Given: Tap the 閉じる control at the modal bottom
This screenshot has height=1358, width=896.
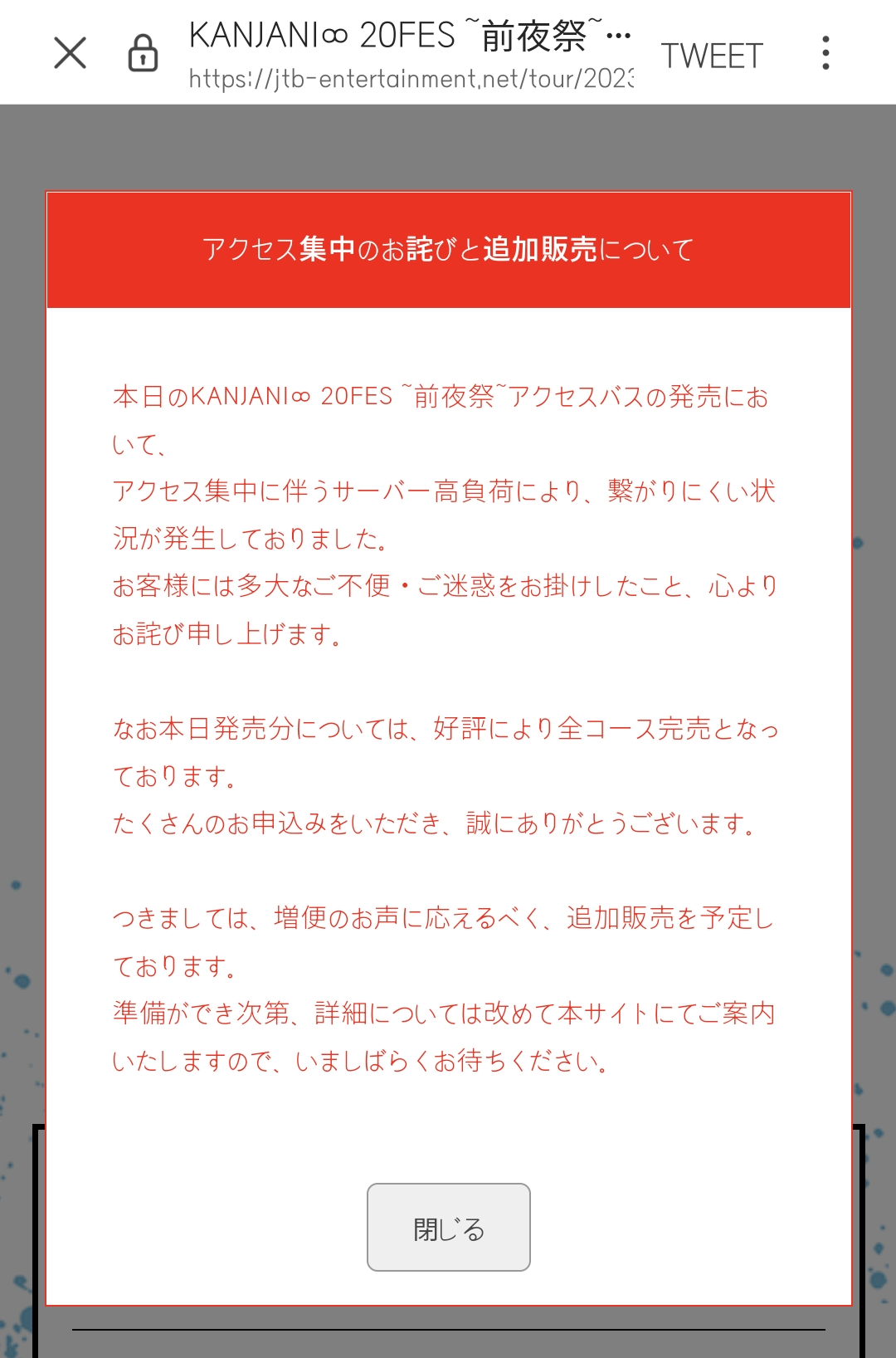Looking at the screenshot, I should coord(448,1225).
